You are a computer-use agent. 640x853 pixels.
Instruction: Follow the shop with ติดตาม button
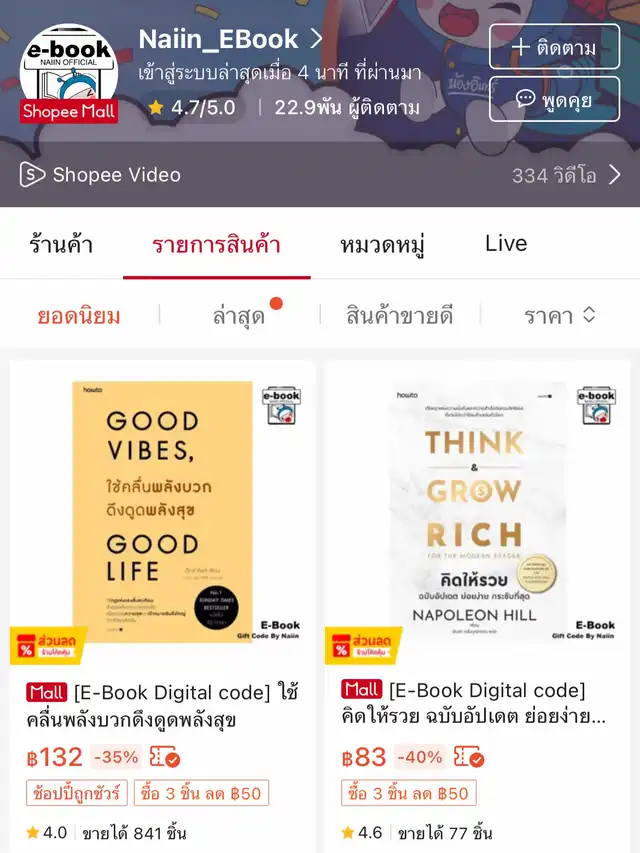point(554,47)
